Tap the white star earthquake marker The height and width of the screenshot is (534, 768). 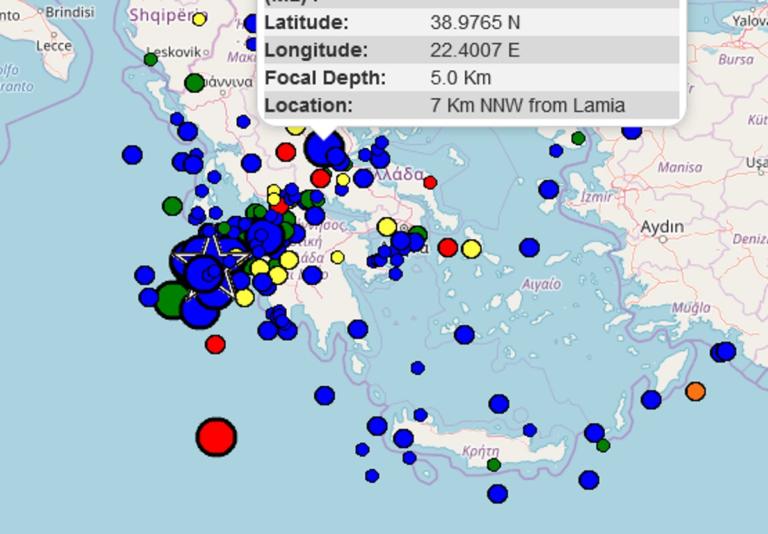209,263
